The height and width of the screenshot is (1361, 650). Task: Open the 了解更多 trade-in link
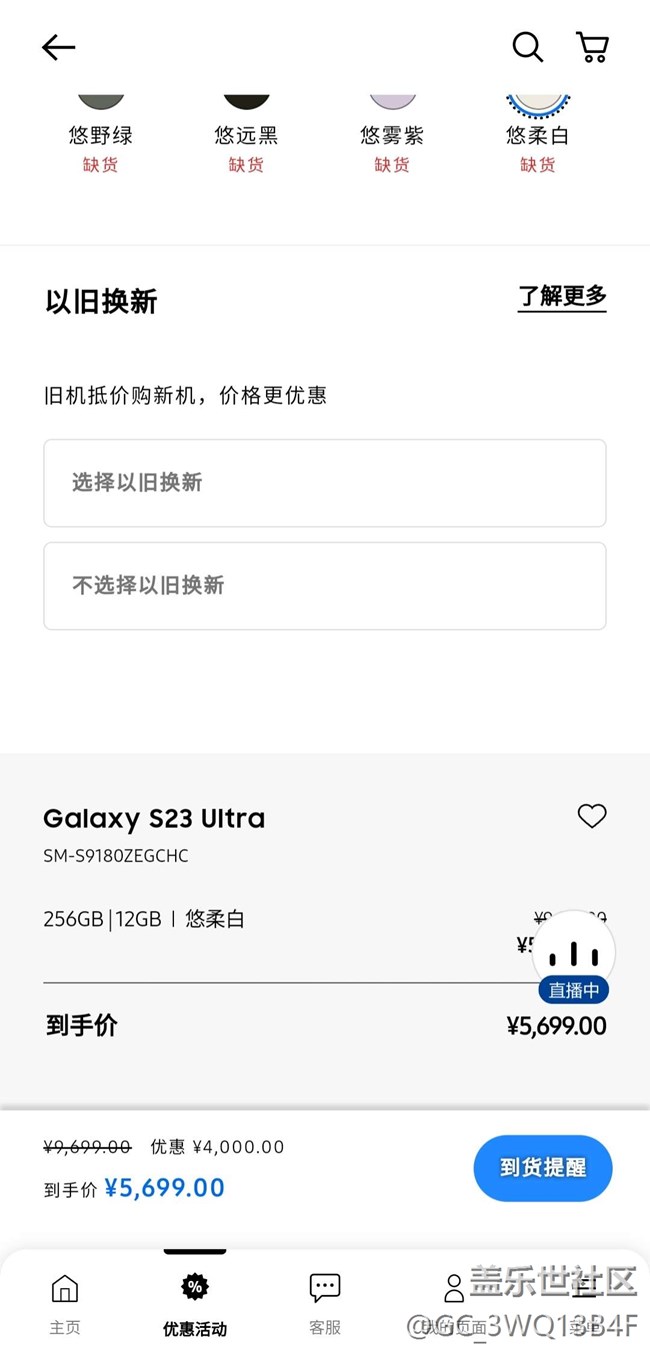pos(562,297)
